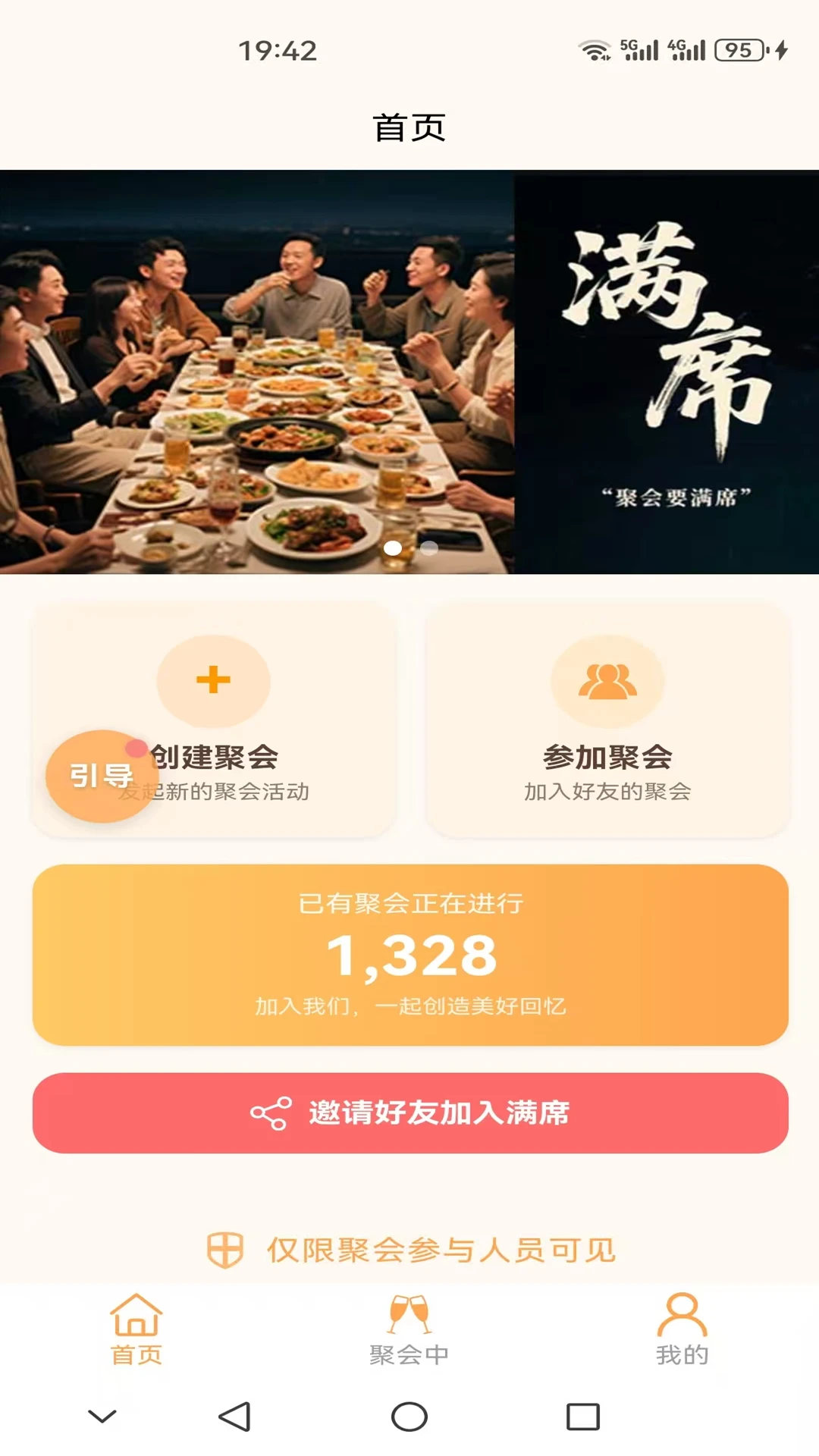Go back with the system back button
This screenshot has width=819, height=1456.
234,1417
